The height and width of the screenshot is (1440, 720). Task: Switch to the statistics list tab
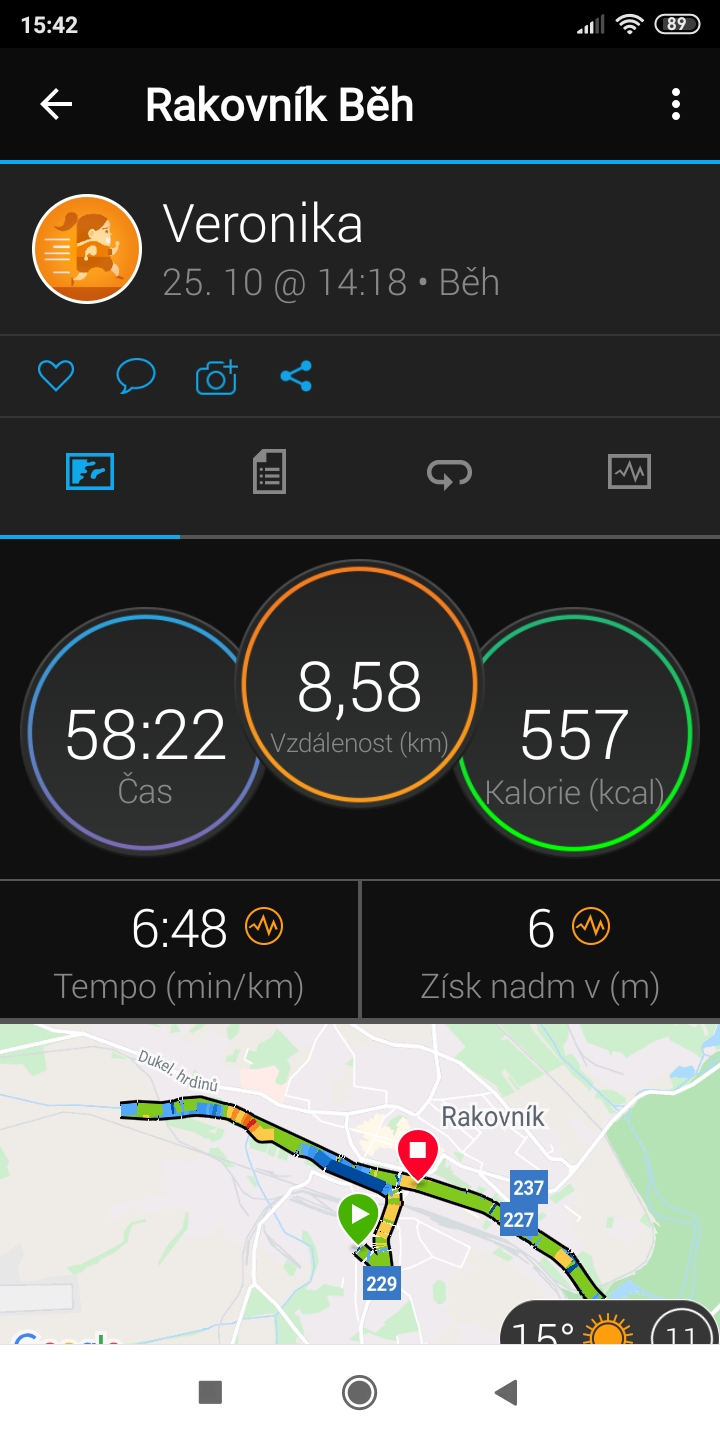pos(269,471)
